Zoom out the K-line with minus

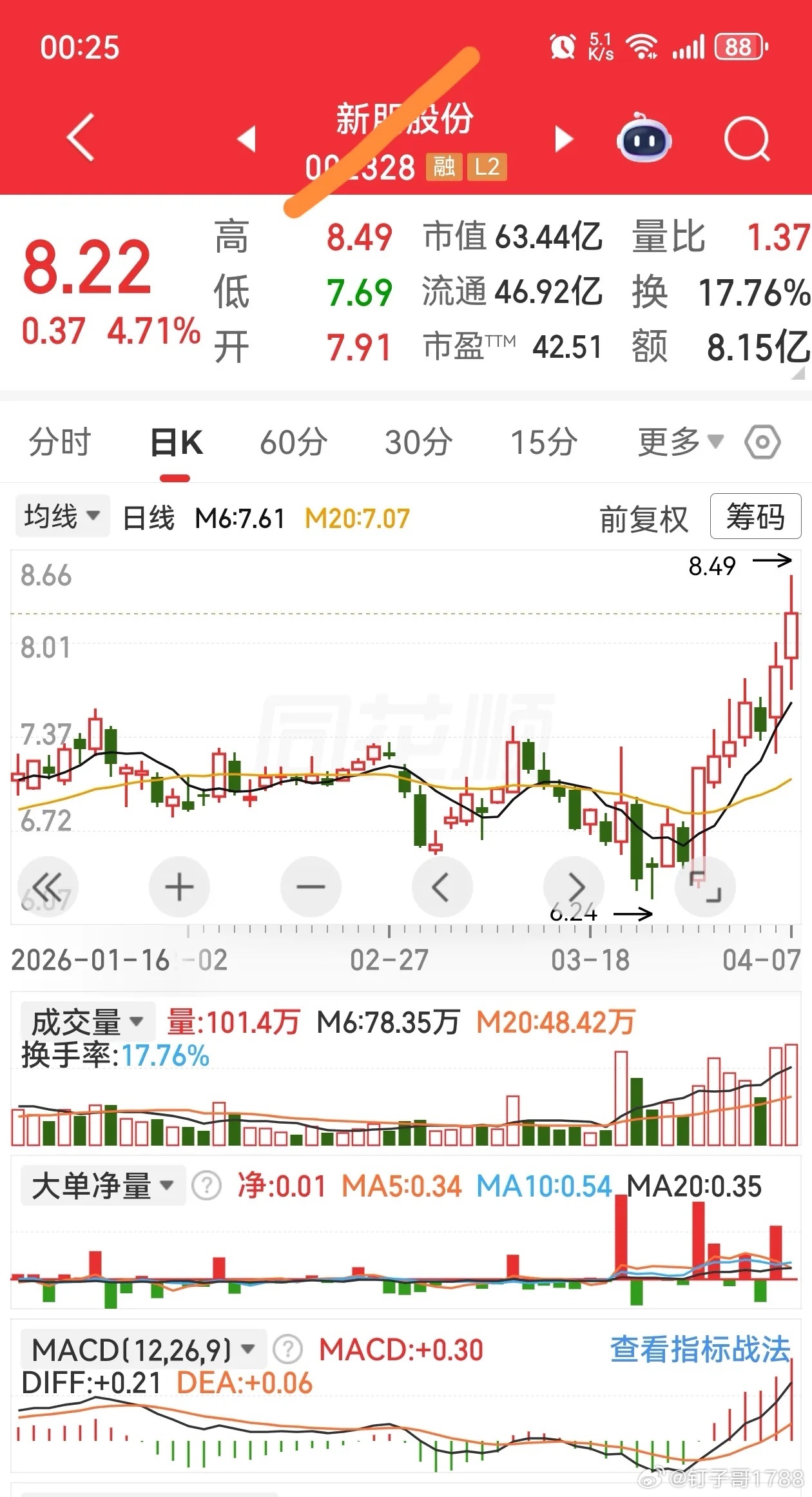click(311, 887)
